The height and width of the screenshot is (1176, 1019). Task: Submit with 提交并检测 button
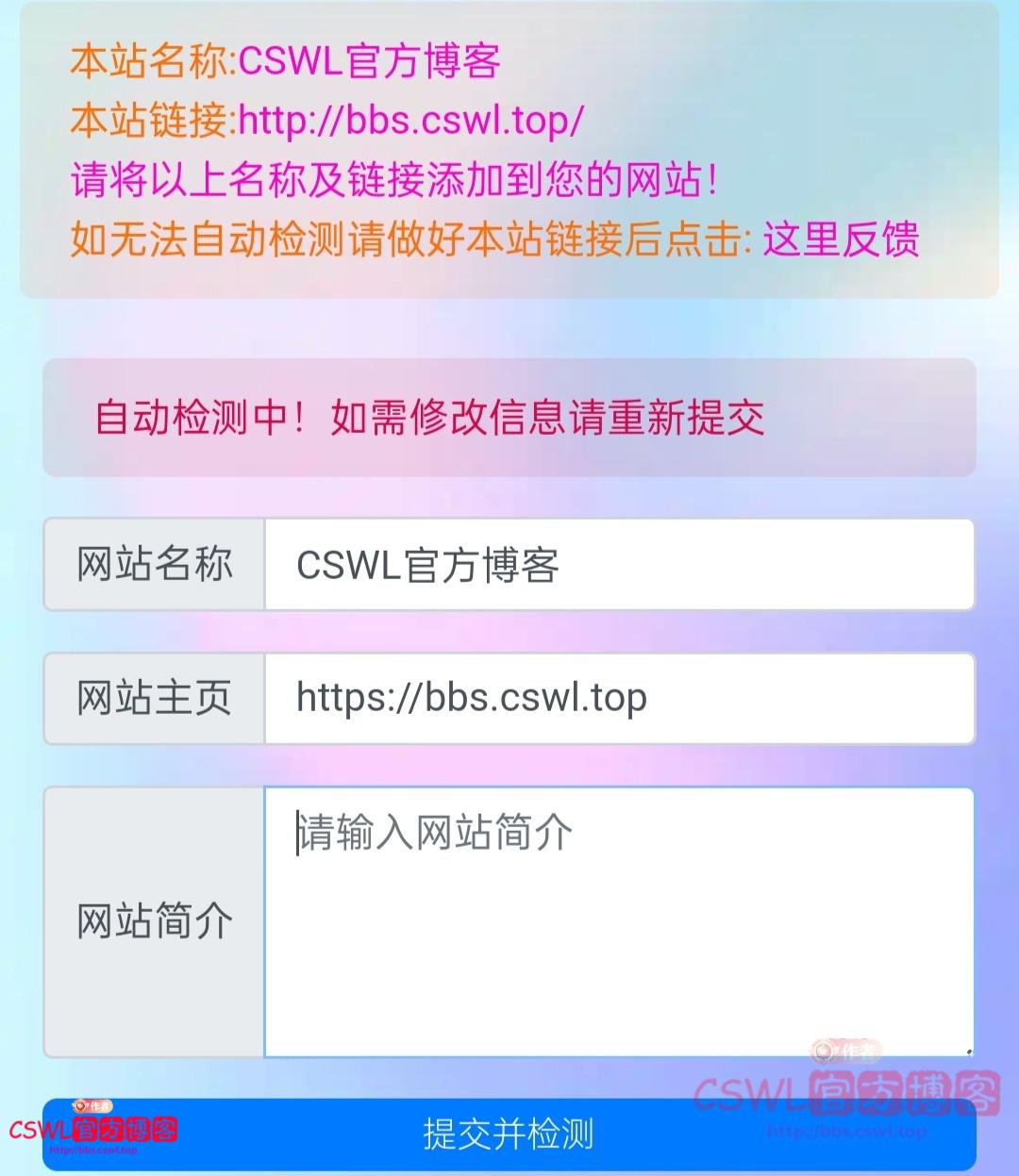click(508, 1134)
